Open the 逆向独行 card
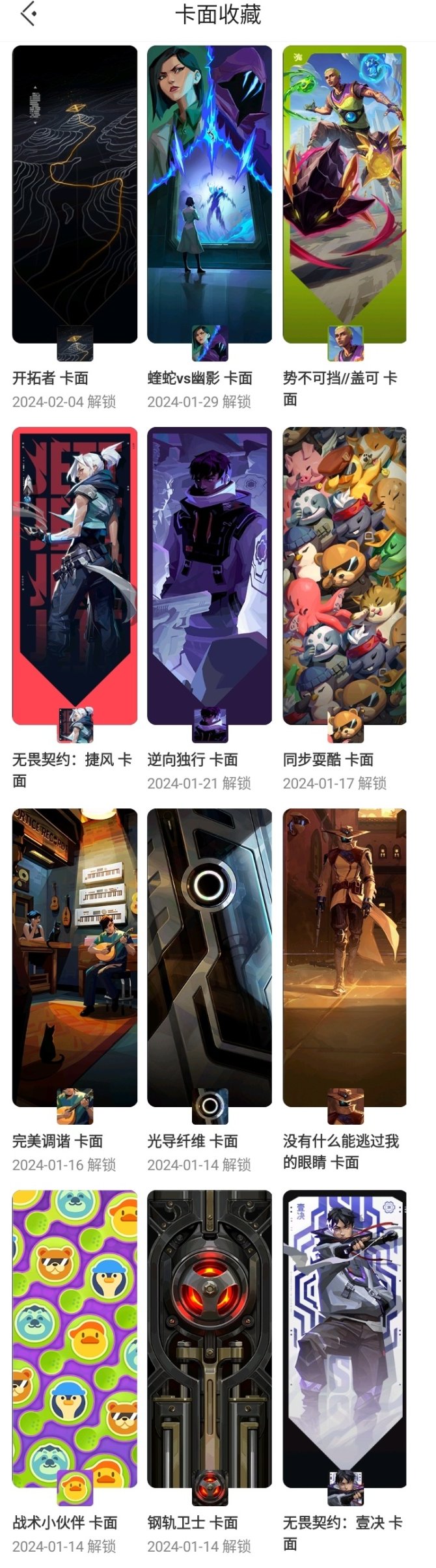Image resolution: width=436 pixels, height=1568 pixels. coord(210,575)
